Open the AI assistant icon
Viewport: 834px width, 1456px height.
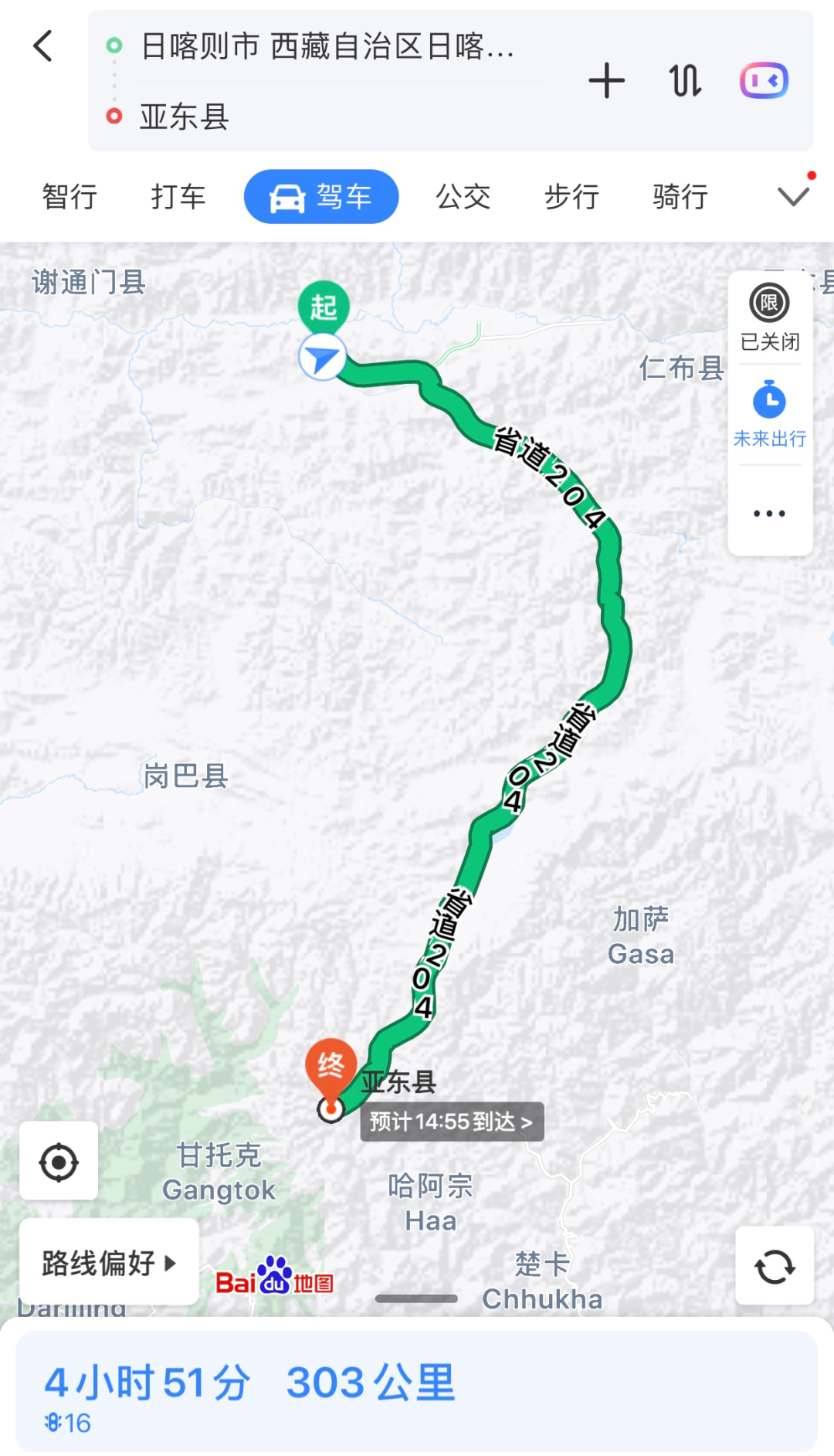pyautogui.click(x=764, y=81)
